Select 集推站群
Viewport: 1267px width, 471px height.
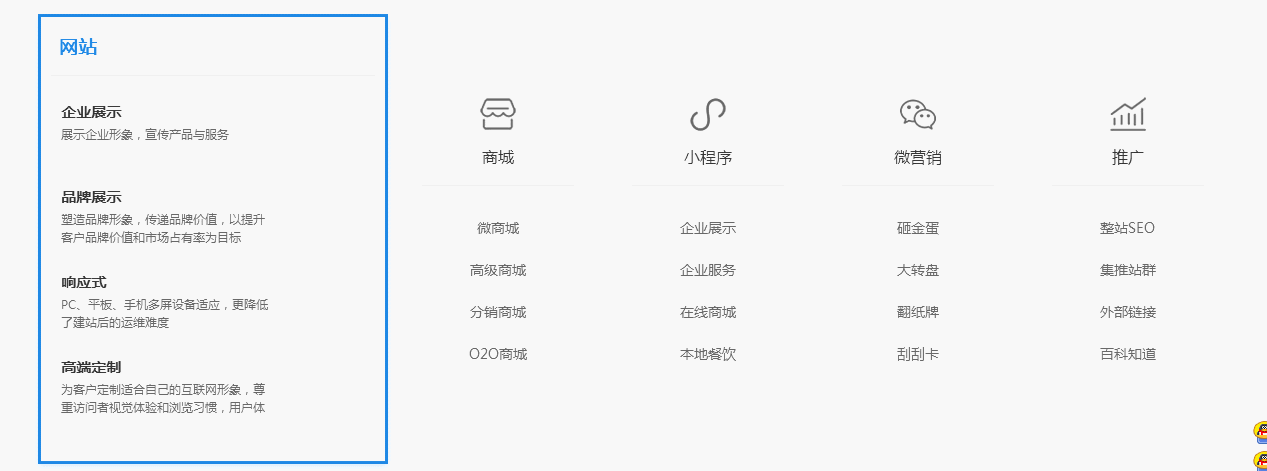(1127, 270)
